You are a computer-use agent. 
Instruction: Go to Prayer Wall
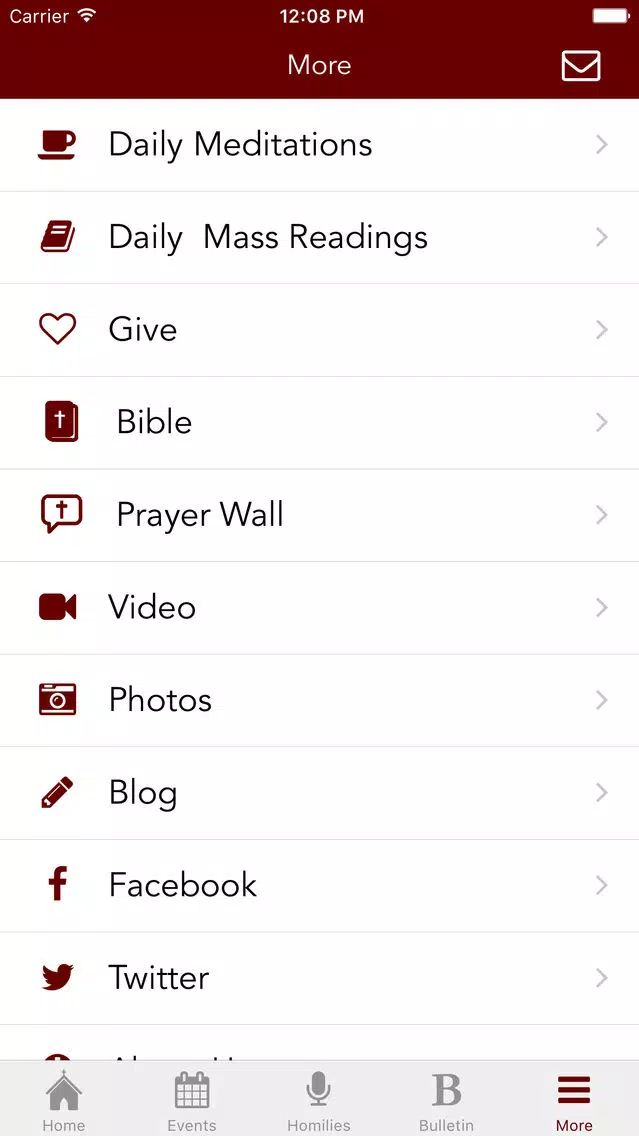pos(320,516)
